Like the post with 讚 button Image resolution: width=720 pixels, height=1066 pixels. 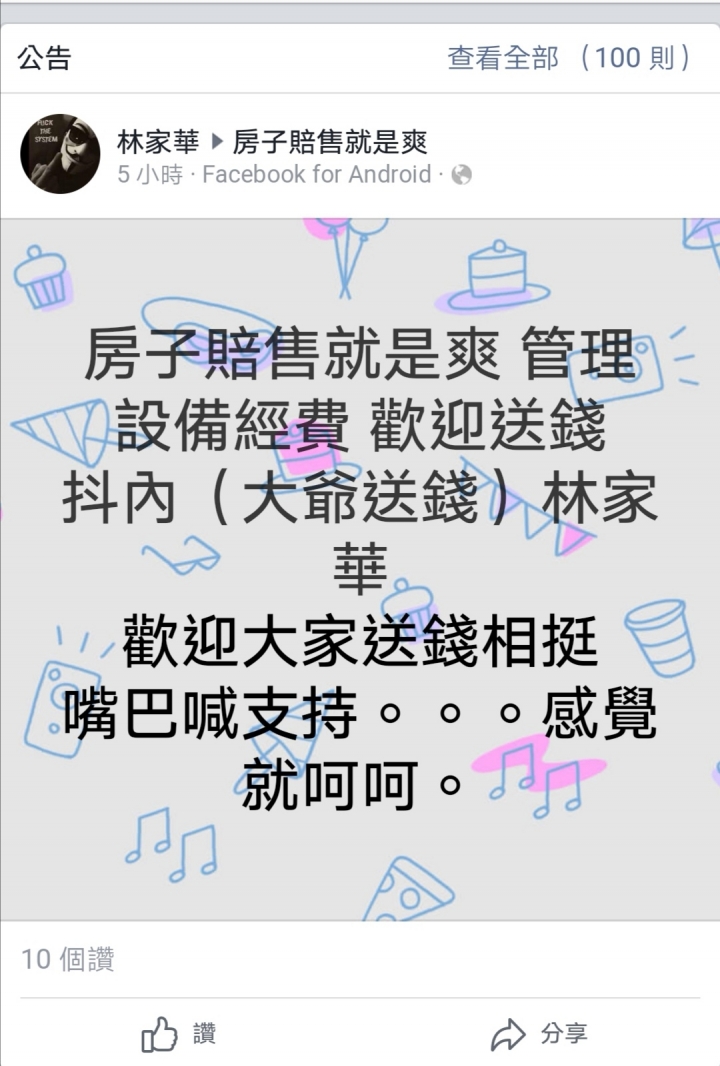tap(180, 1034)
